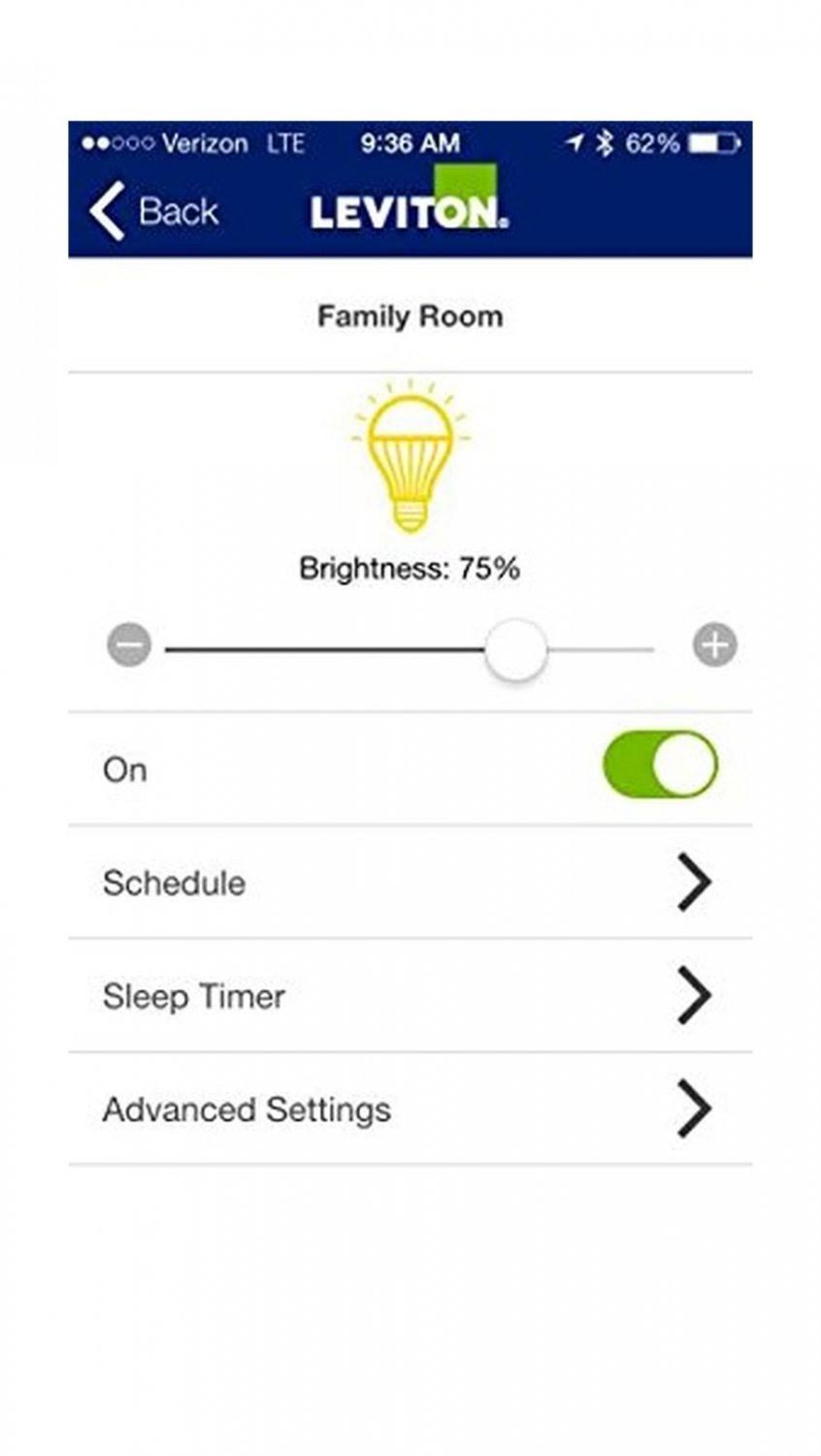
Task: Open the Sleep Timer options
Action: (410, 996)
